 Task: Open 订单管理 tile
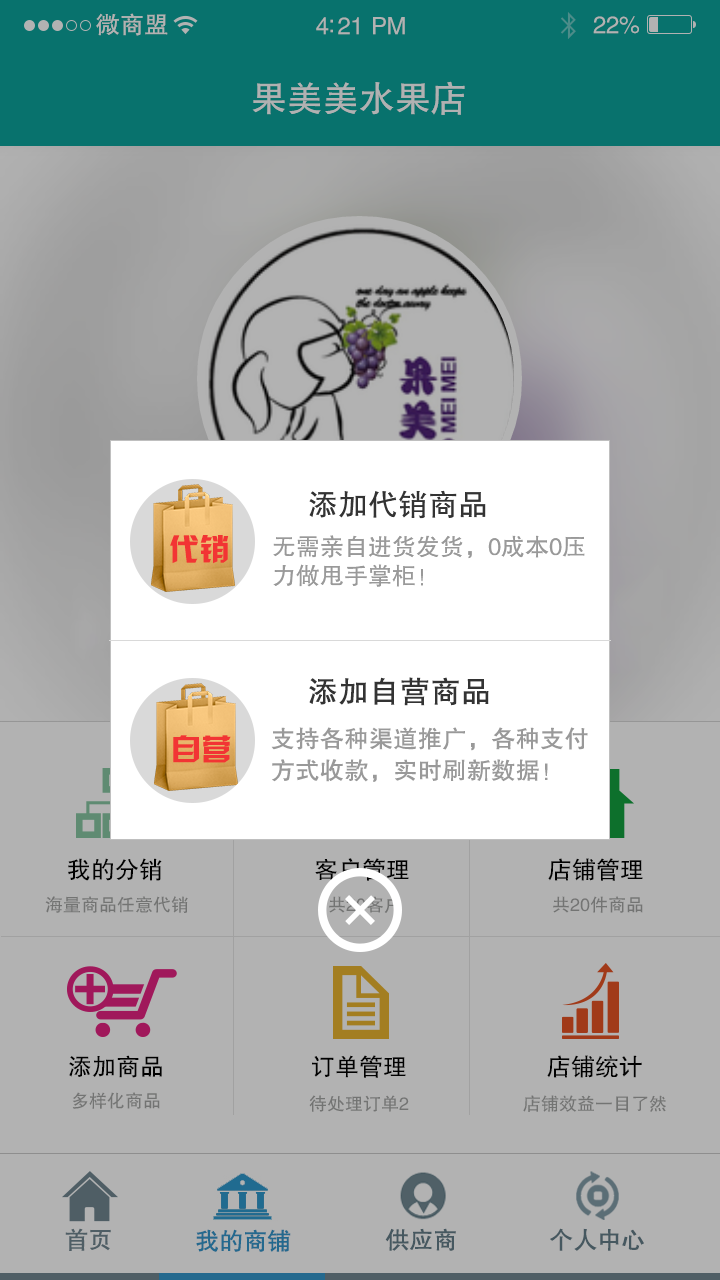coord(358,1030)
